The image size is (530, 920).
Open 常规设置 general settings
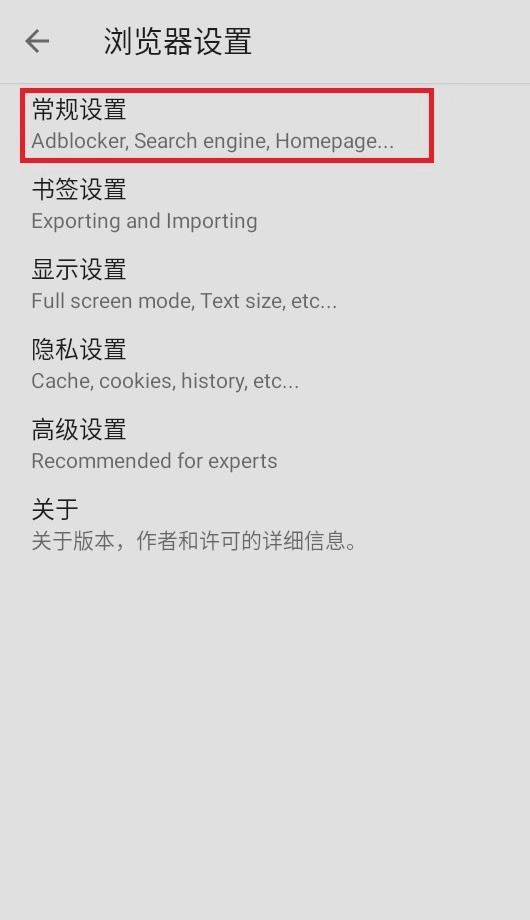pyautogui.click(x=265, y=125)
